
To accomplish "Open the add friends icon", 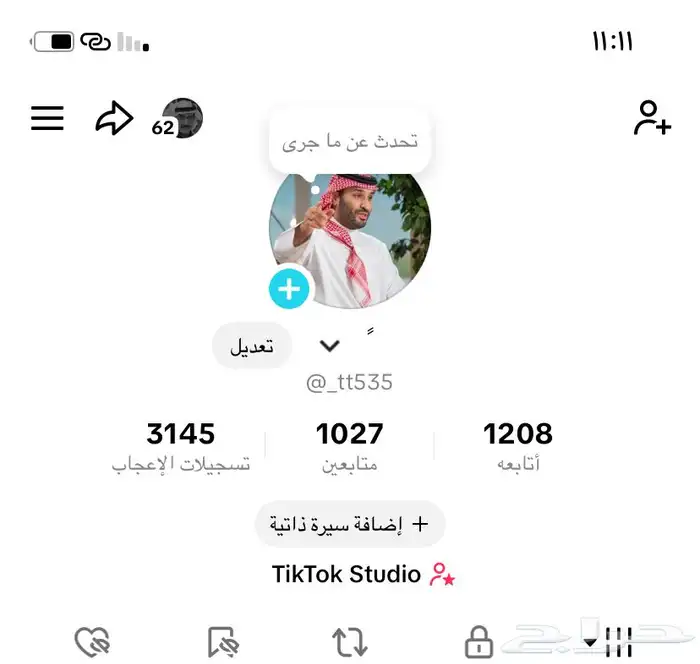I will click(x=651, y=118).
